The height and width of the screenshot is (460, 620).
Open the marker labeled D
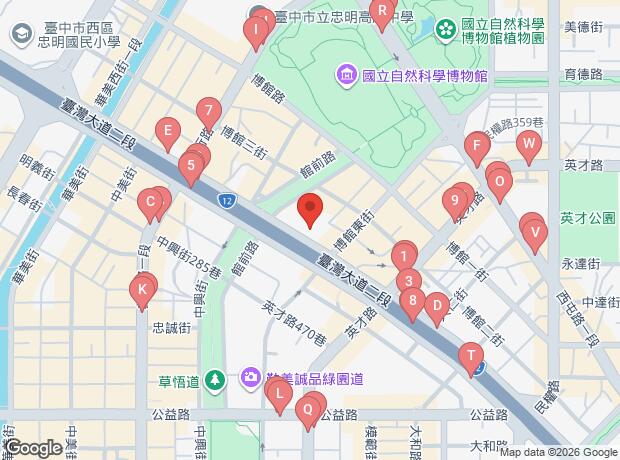tap(437, 307)
